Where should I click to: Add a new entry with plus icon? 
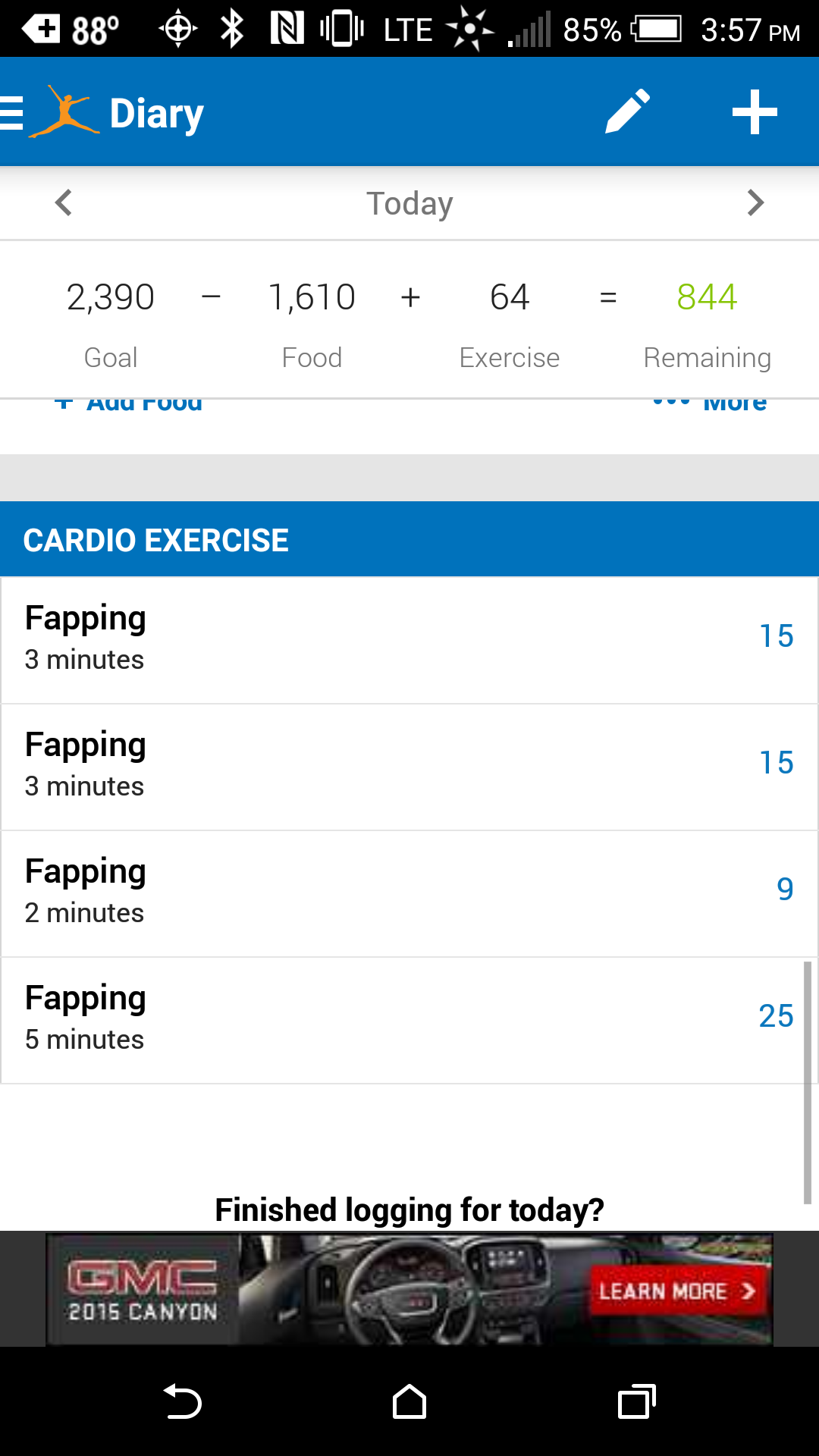[754, 112]
